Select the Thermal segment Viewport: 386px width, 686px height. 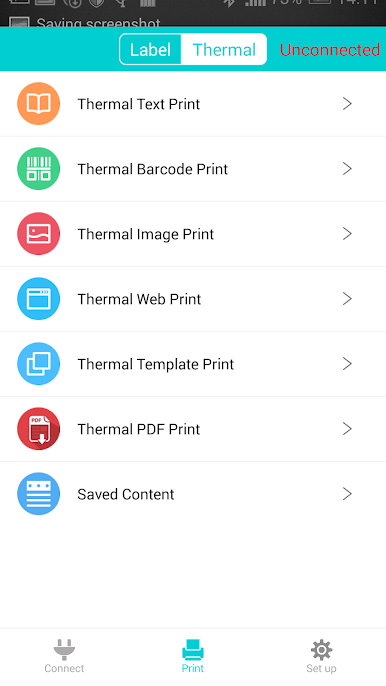[x=224, y=49]
